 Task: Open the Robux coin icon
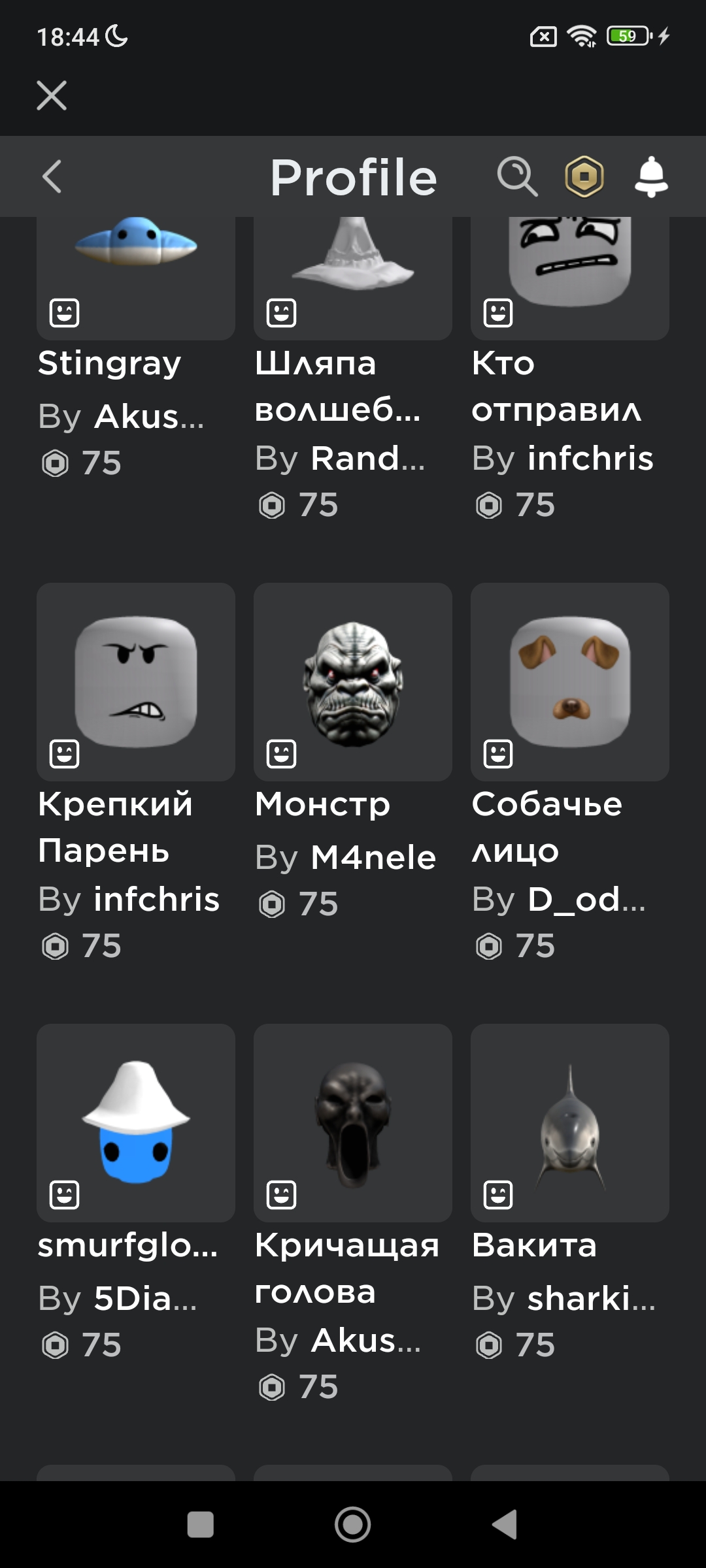[584, 176]
